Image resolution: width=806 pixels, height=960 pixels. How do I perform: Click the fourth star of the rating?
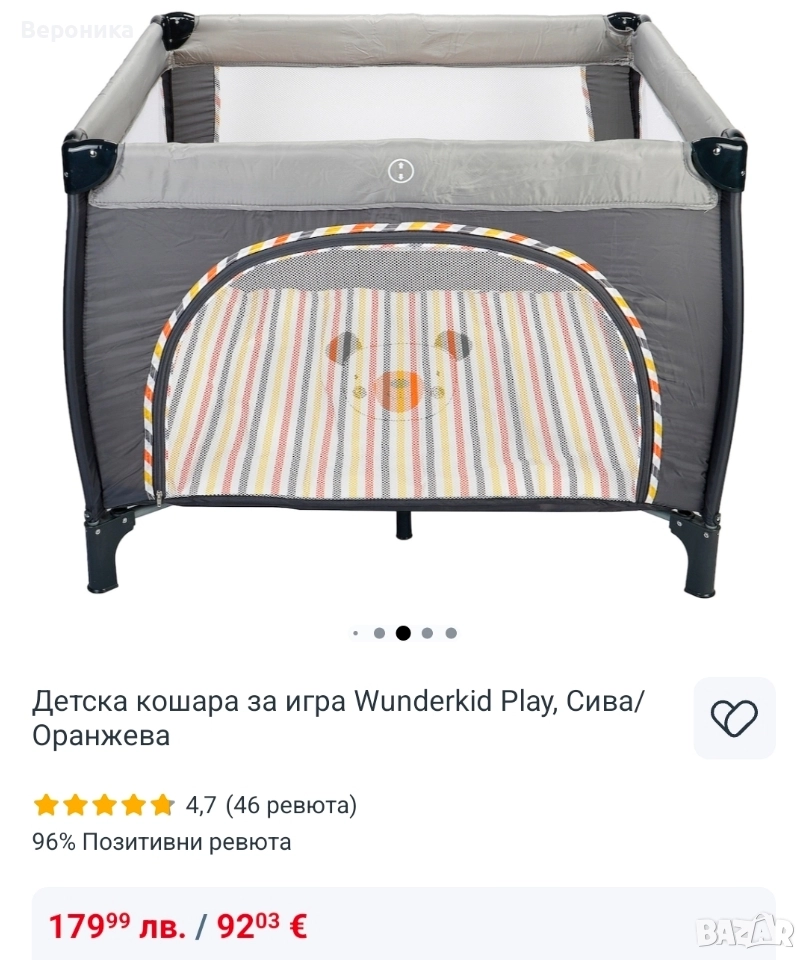tap(130, 802)
